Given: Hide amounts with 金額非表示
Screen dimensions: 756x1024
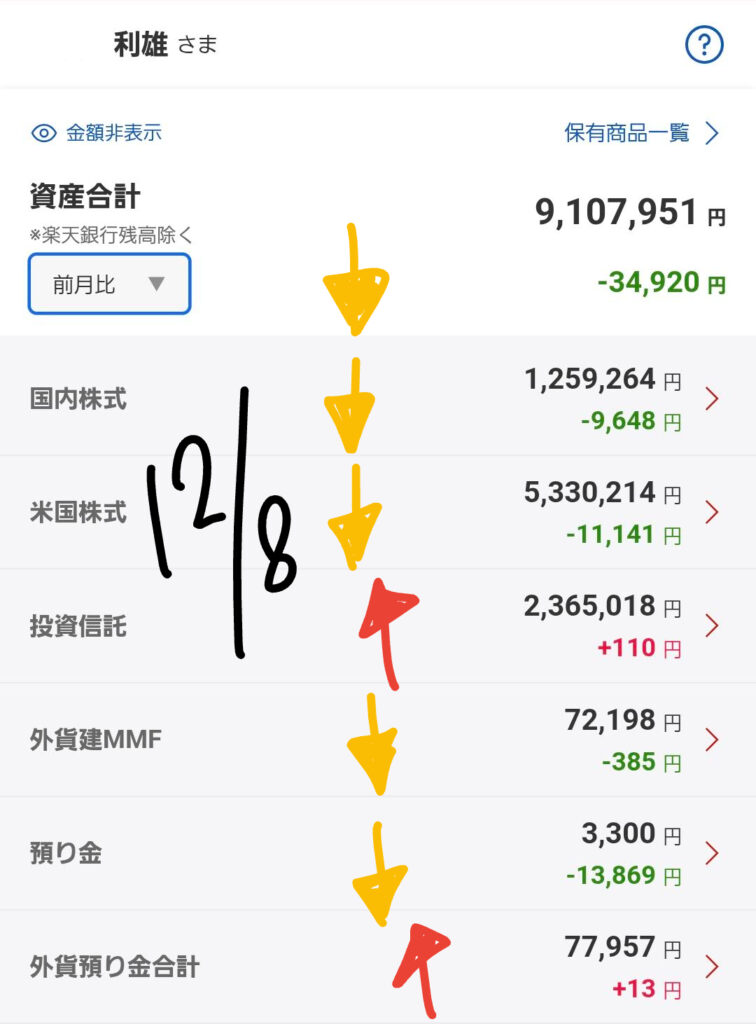Looking at the screenshot, I should click(x=97, y=132).
